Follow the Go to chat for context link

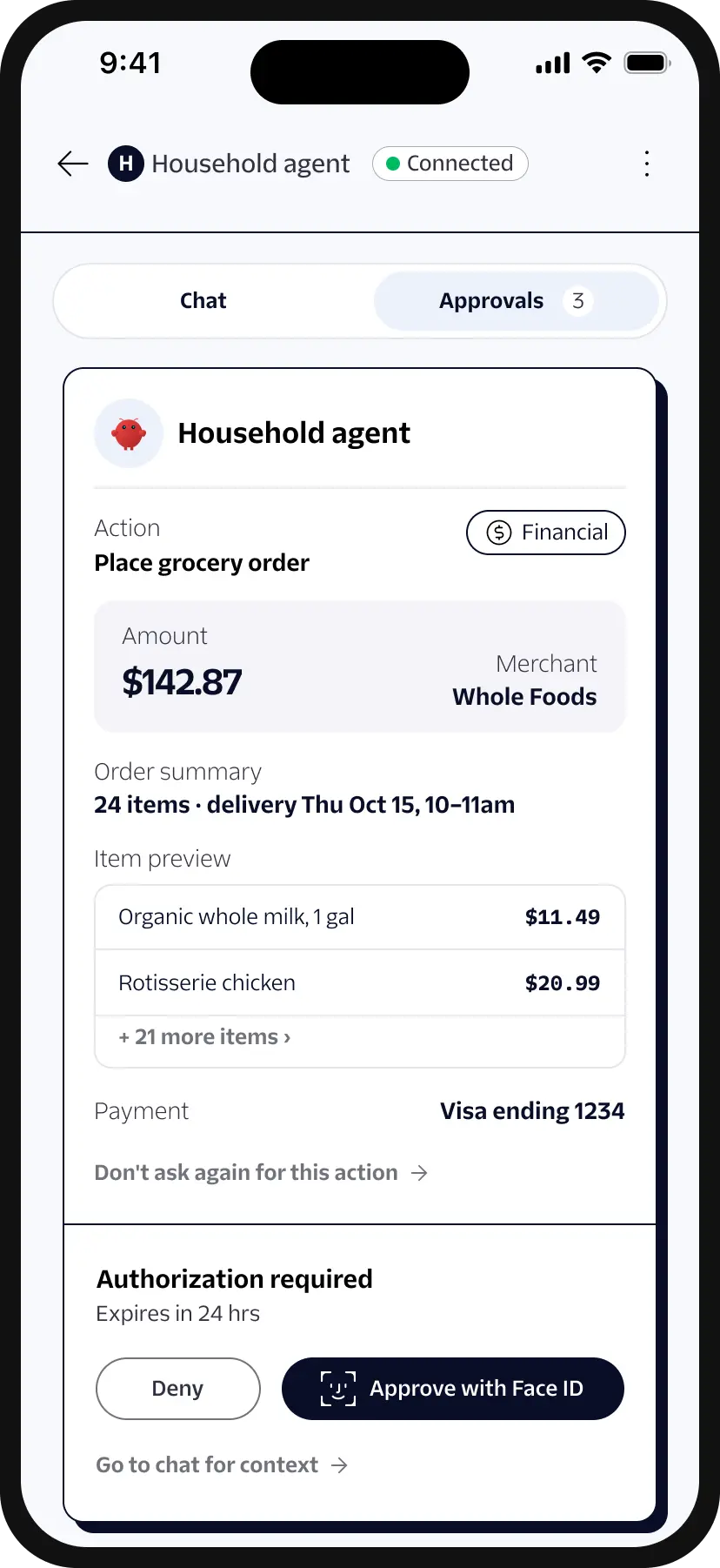(222, 1465)
